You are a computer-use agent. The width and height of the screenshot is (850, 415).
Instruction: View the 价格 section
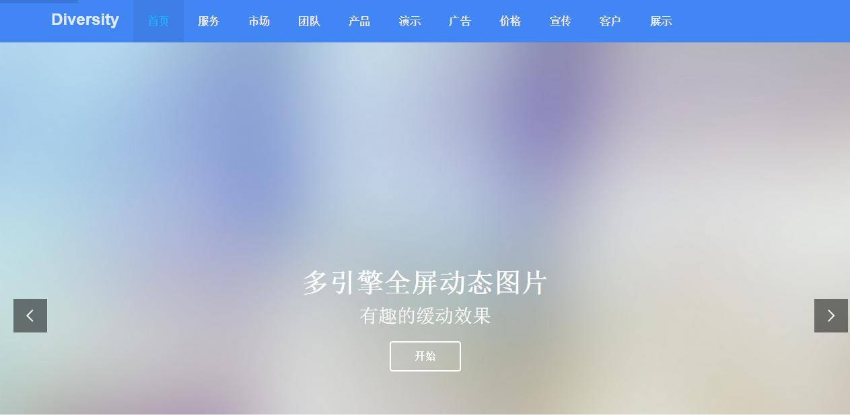click(x=510, y=21)
